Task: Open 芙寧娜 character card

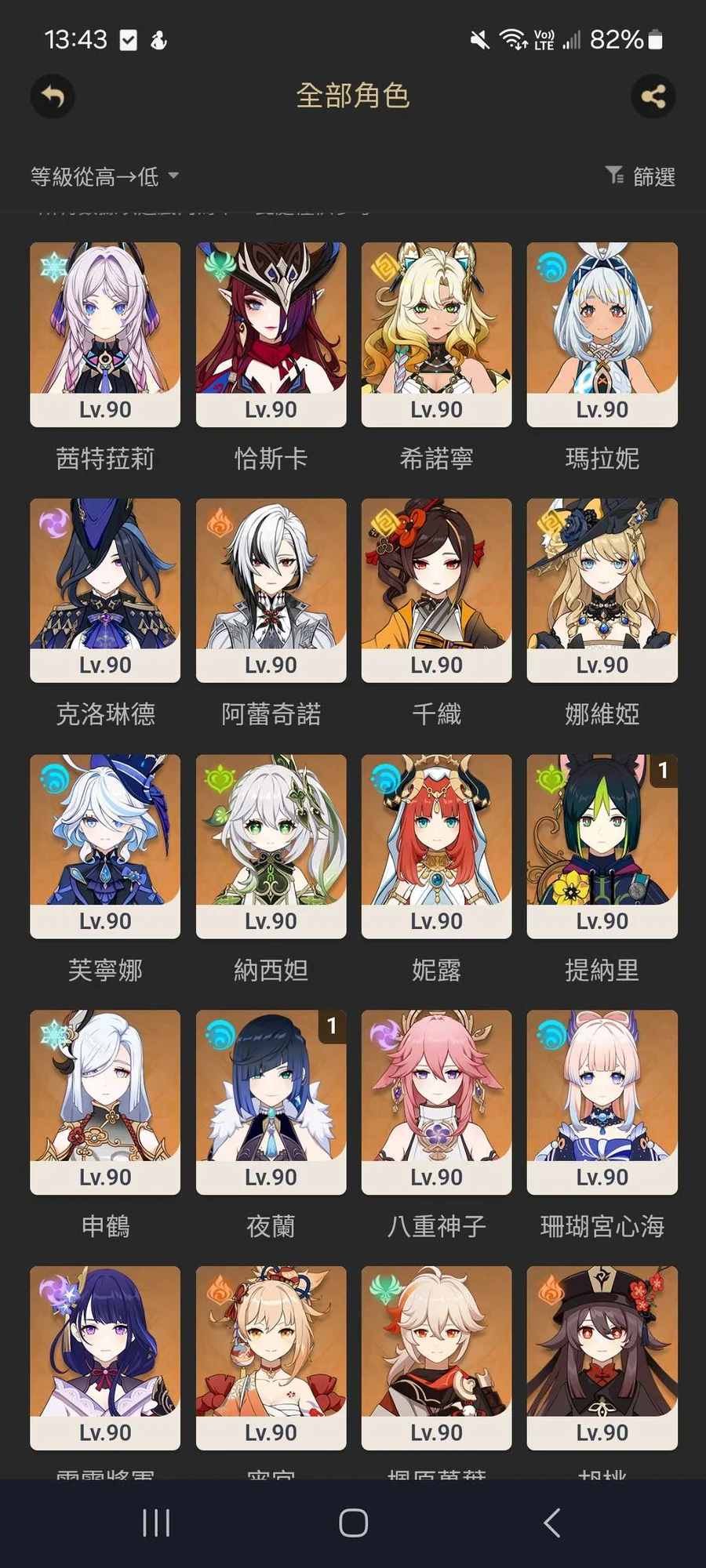Action: pos(105,847)
